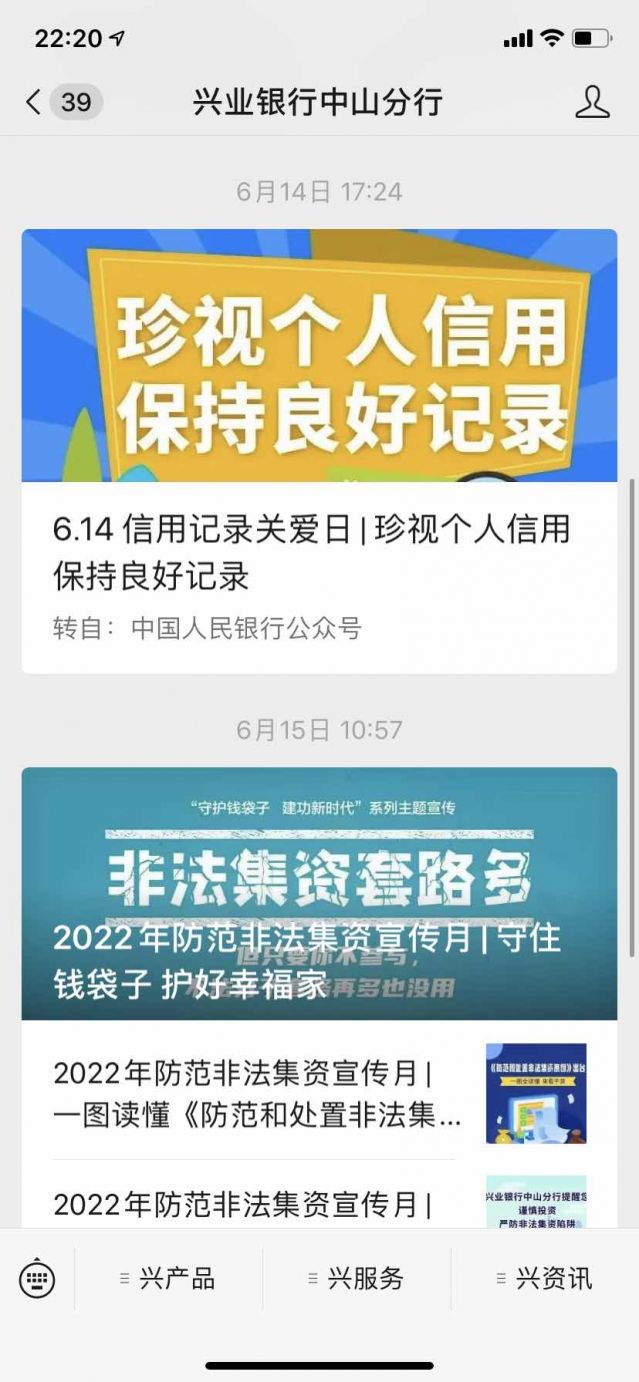Open the 一图读懂《防范和处置非法集… article
The height and width of the screenshot is (1382, 639).
256,1095
